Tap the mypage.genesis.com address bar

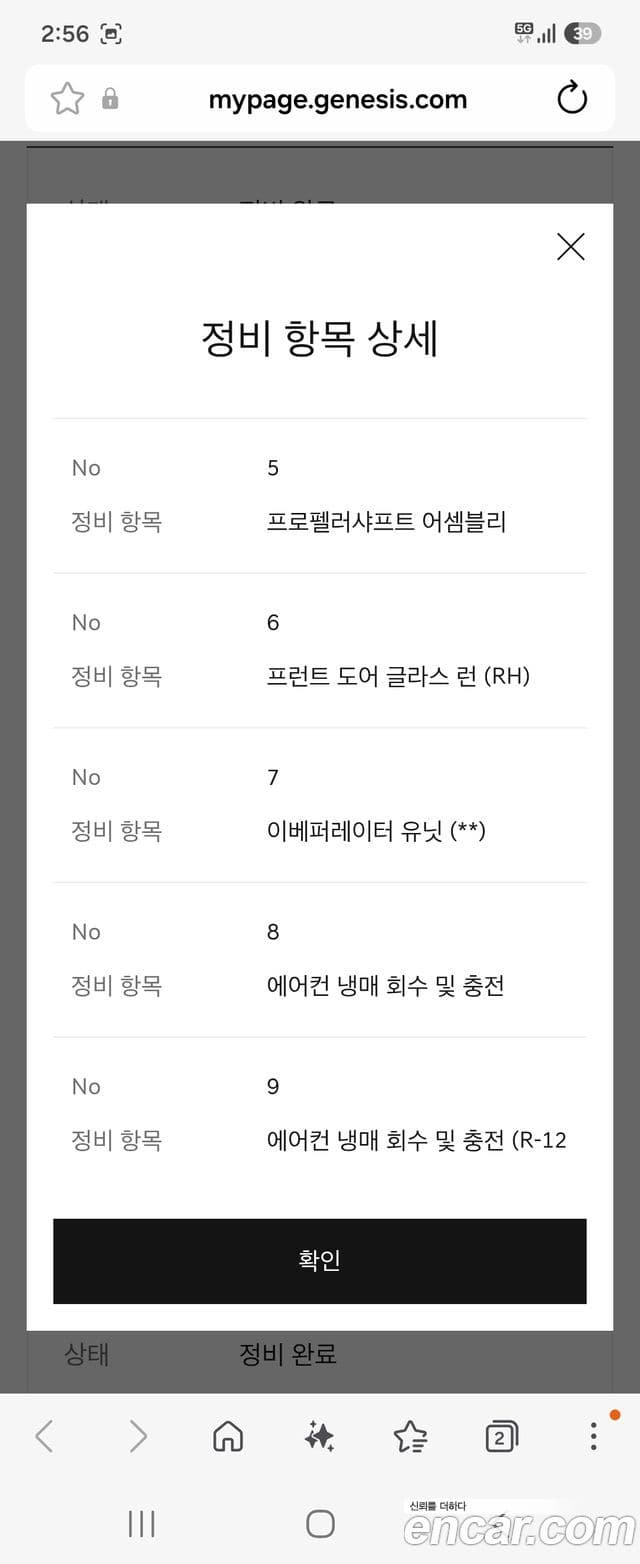tap(338, 99)
